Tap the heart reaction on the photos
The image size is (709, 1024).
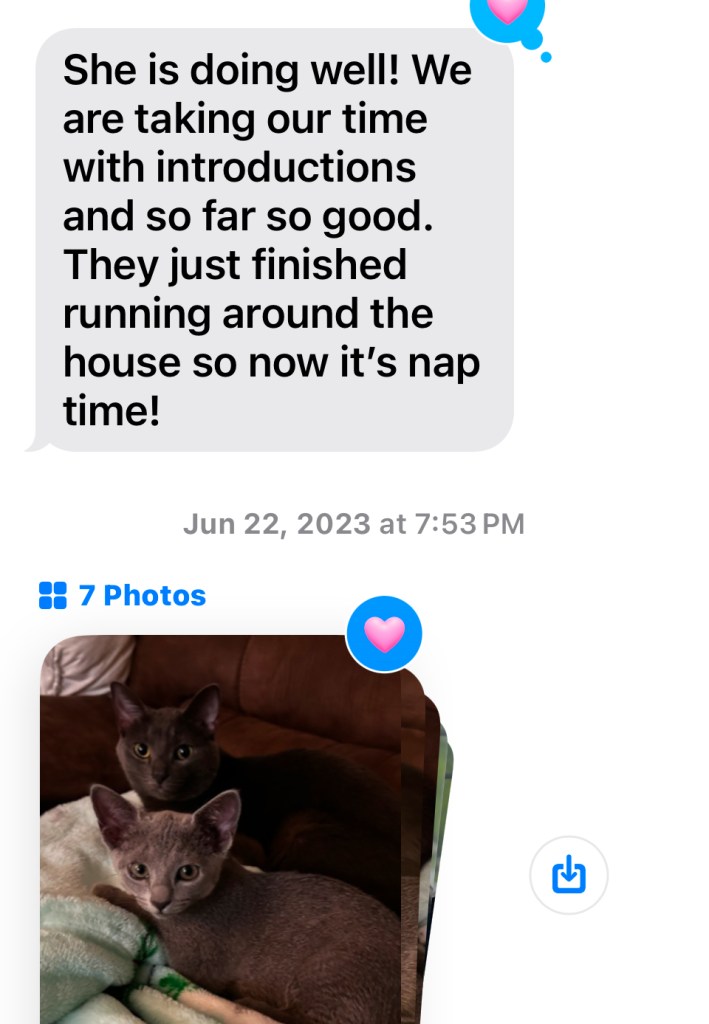click(384, 634)
